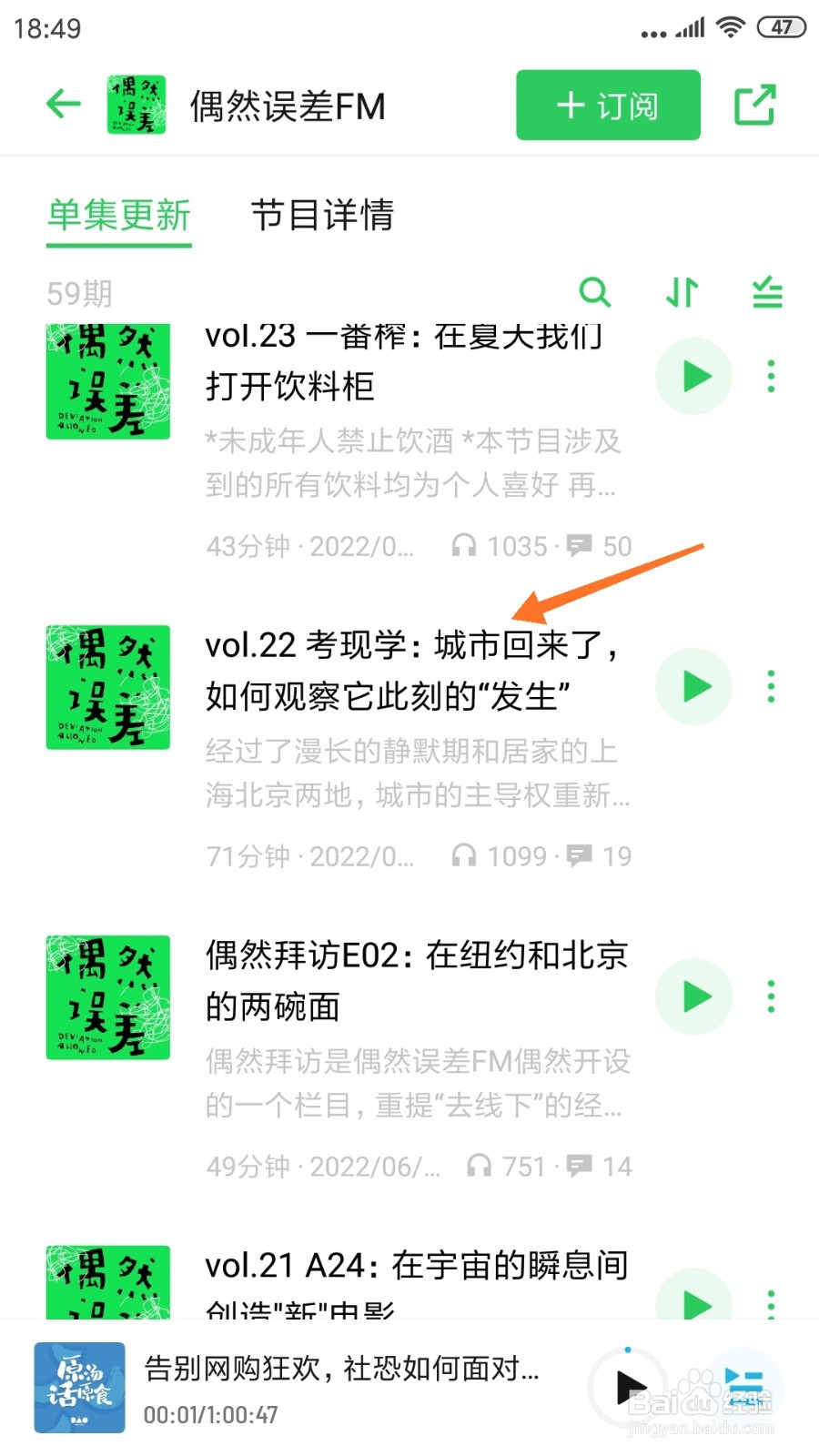The width and height of the screenshot is (819, 1456).
Task: Open more options for vol.22 考现学
Action: click(x=771, y=686)
